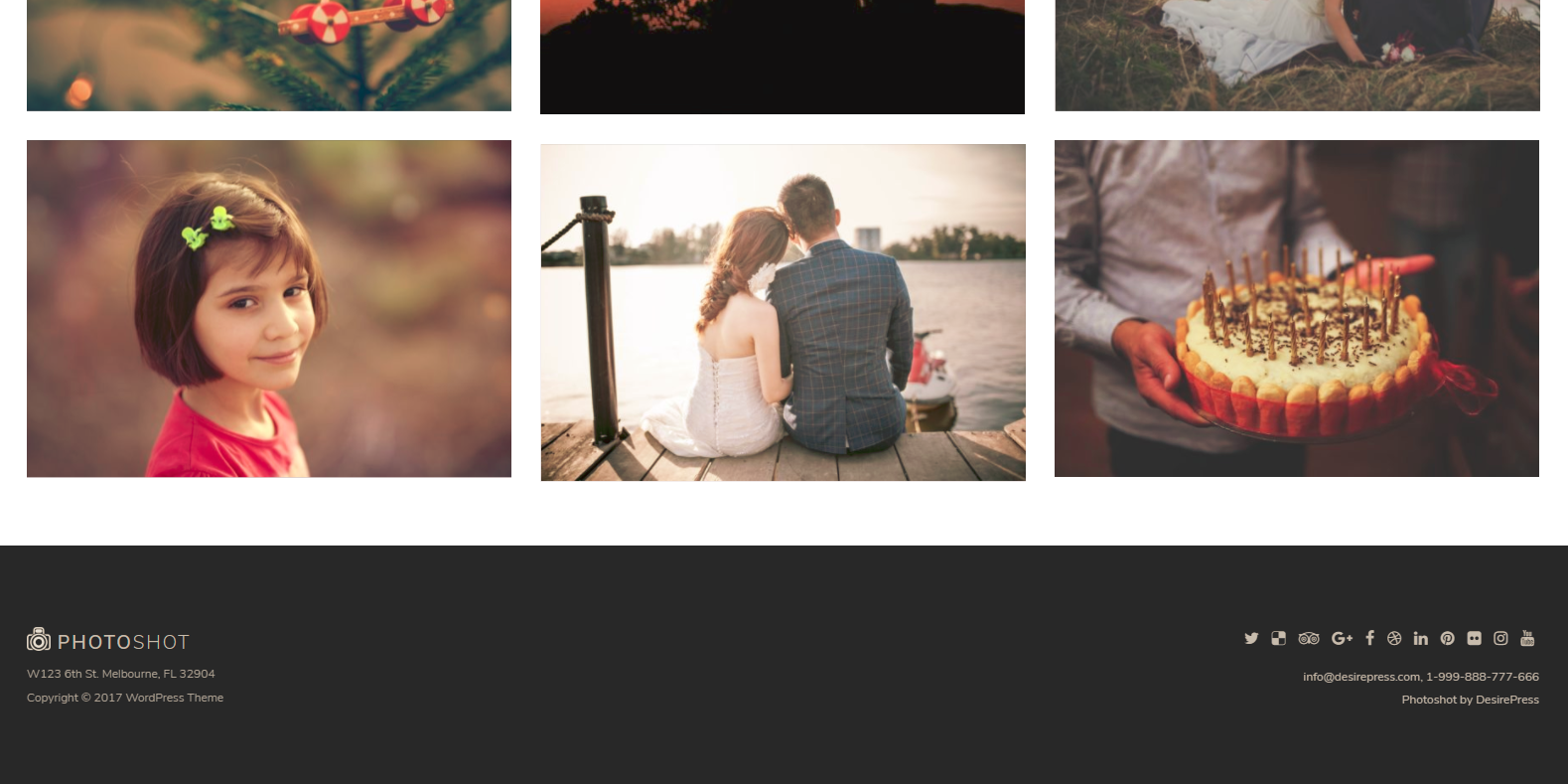Open the LinkedIn profile icon
This screenshot has height=784, width=1568.
pos(1421,638)
